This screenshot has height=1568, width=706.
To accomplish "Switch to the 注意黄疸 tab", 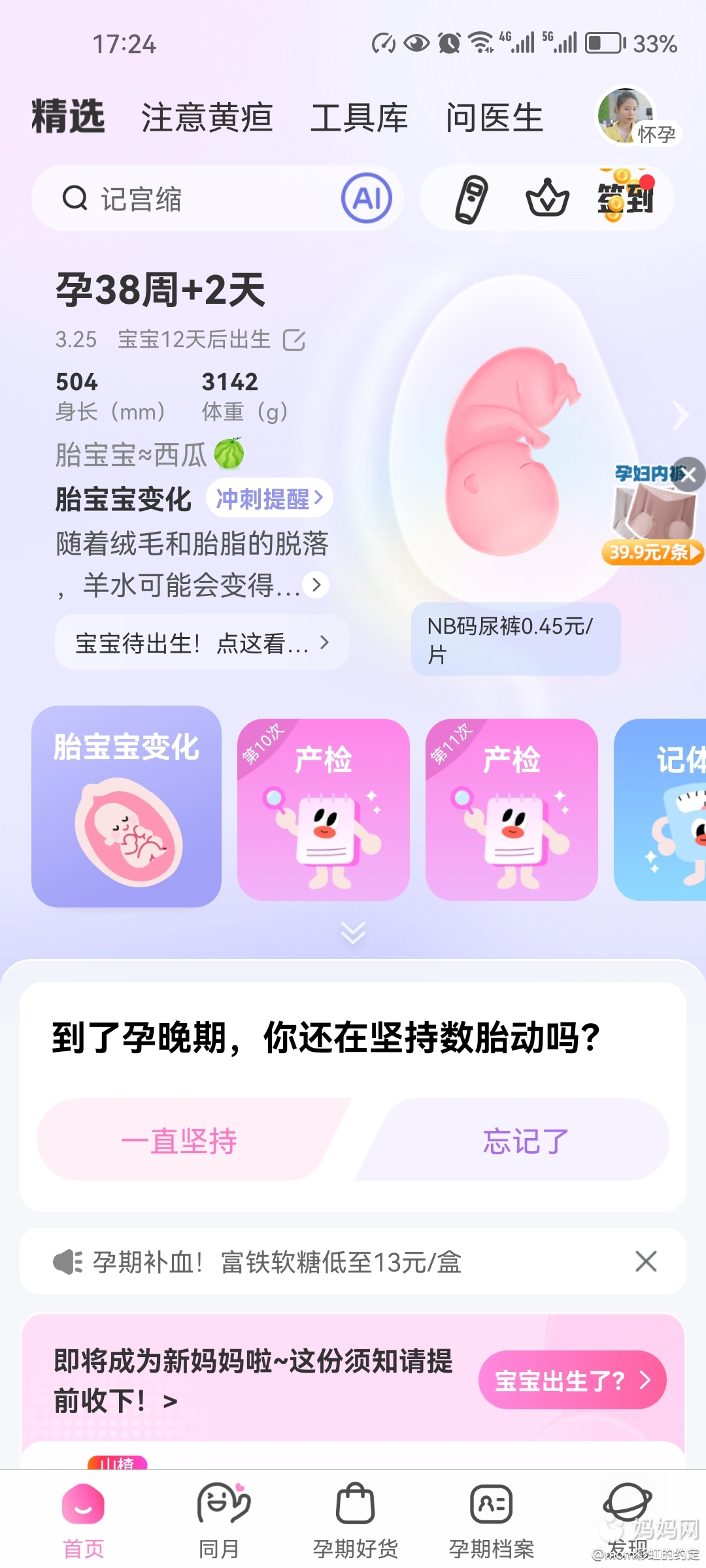I will click(x=207, y=118).
